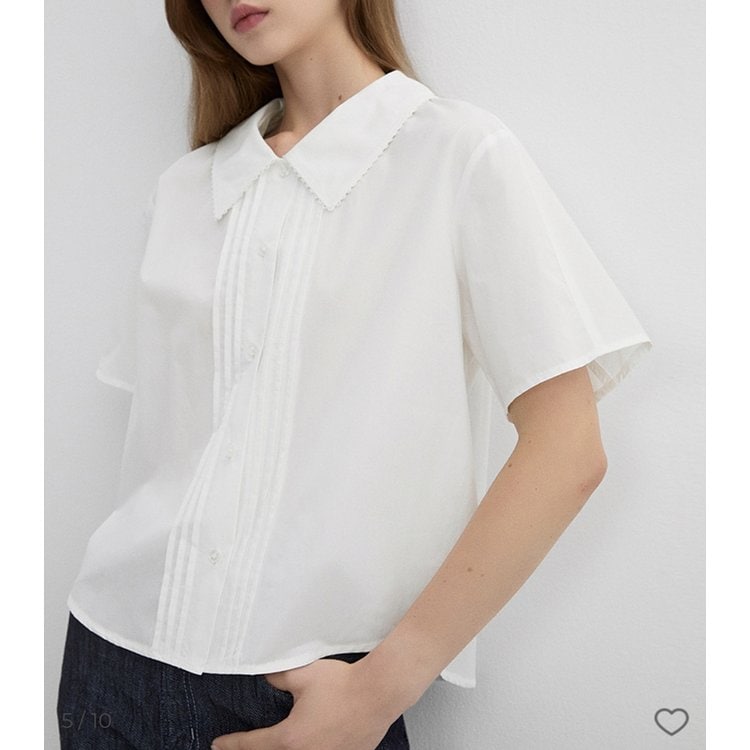Add this blouse to wishlist with heart
The image size is (750, 750).
coord(671,720)
